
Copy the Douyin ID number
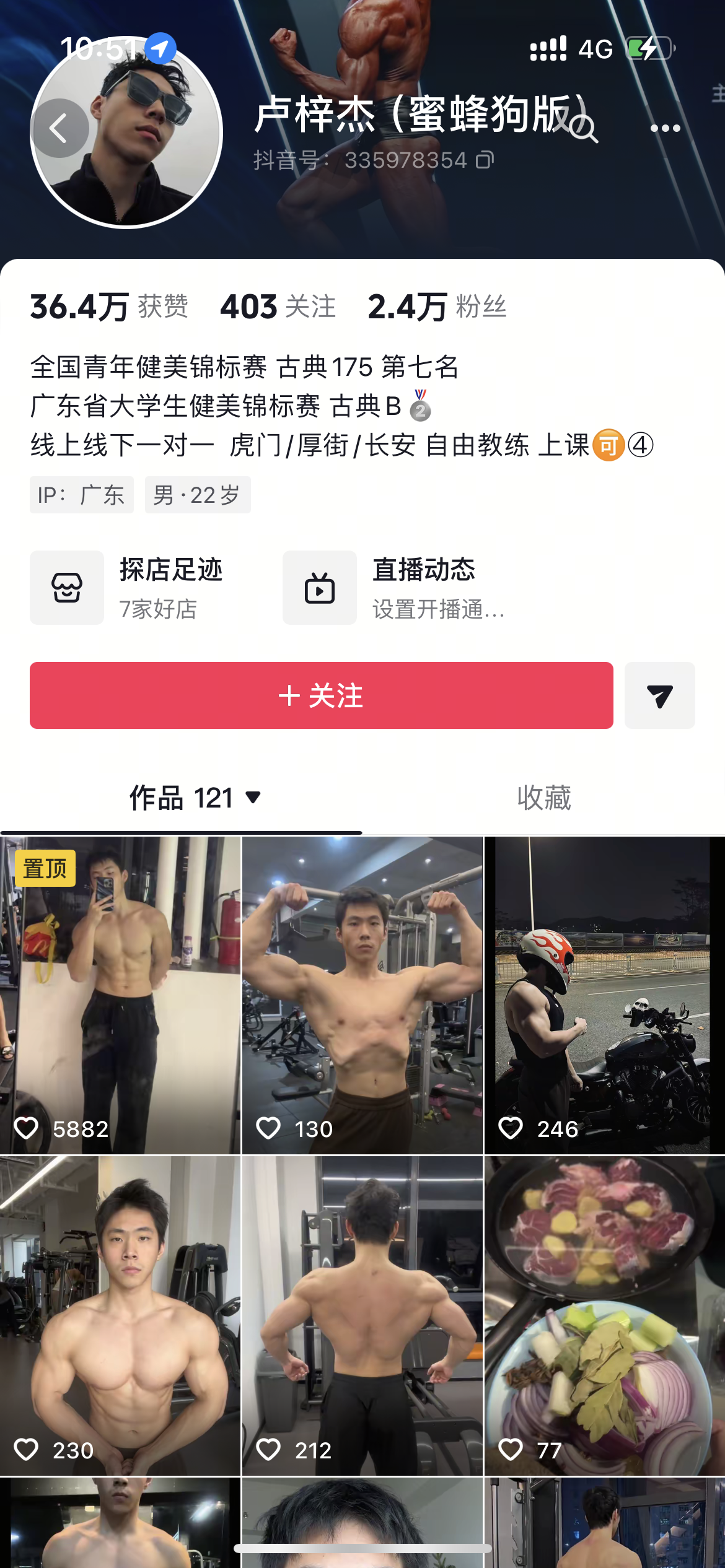pyautogui.click(x=485, y=160)
